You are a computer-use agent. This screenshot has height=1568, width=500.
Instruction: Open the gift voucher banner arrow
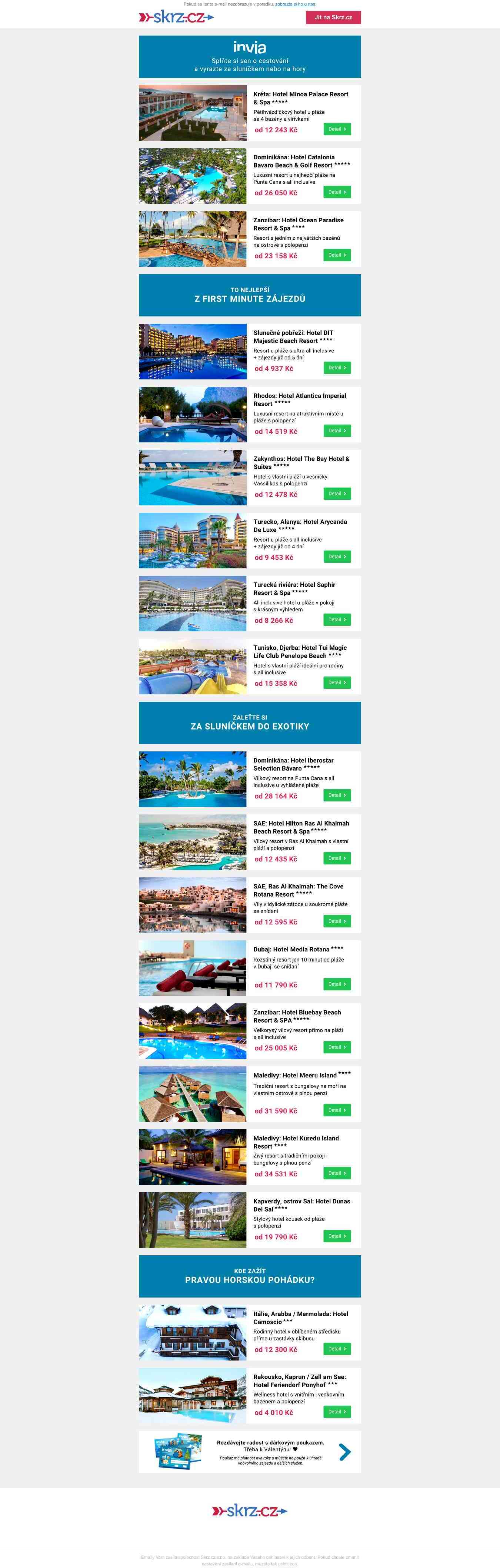(x=344, y=1452)
